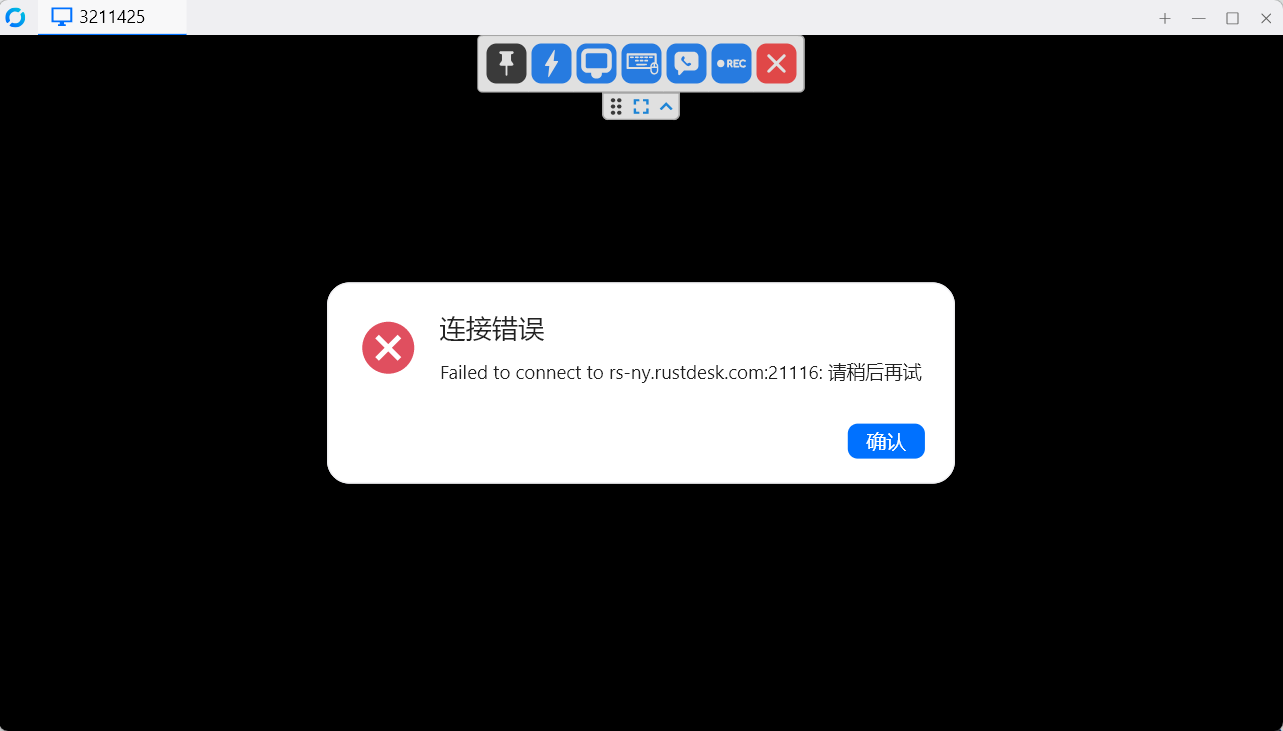Select the 3211425 session tab

tap(111, 17)
